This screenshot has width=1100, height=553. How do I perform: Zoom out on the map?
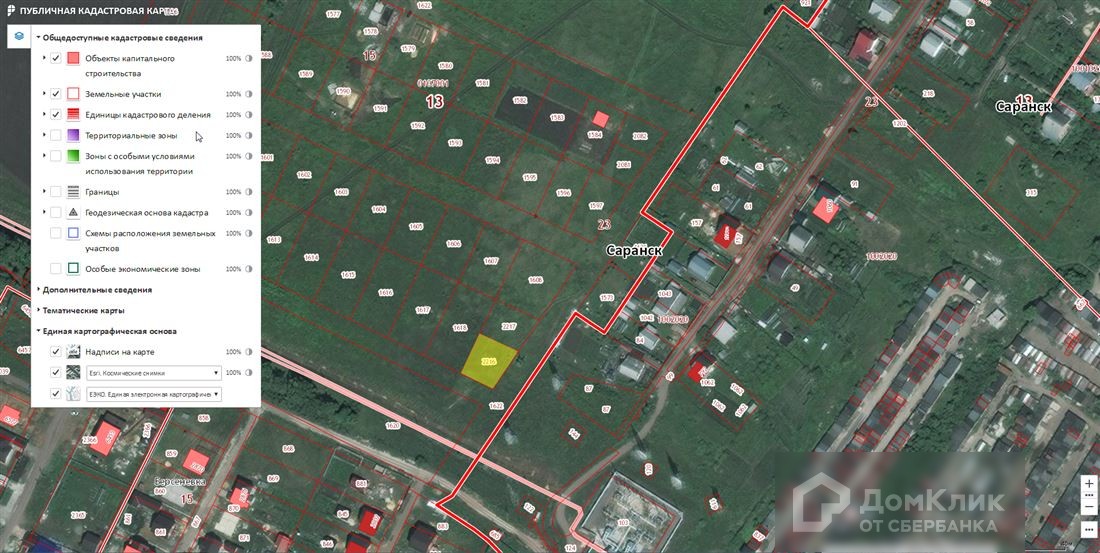click(1089, 507)
